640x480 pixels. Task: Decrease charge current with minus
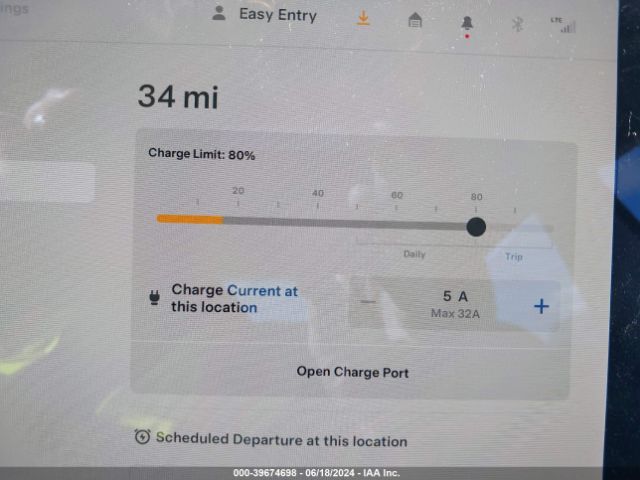pyautogui.click(x=369, y=300)
